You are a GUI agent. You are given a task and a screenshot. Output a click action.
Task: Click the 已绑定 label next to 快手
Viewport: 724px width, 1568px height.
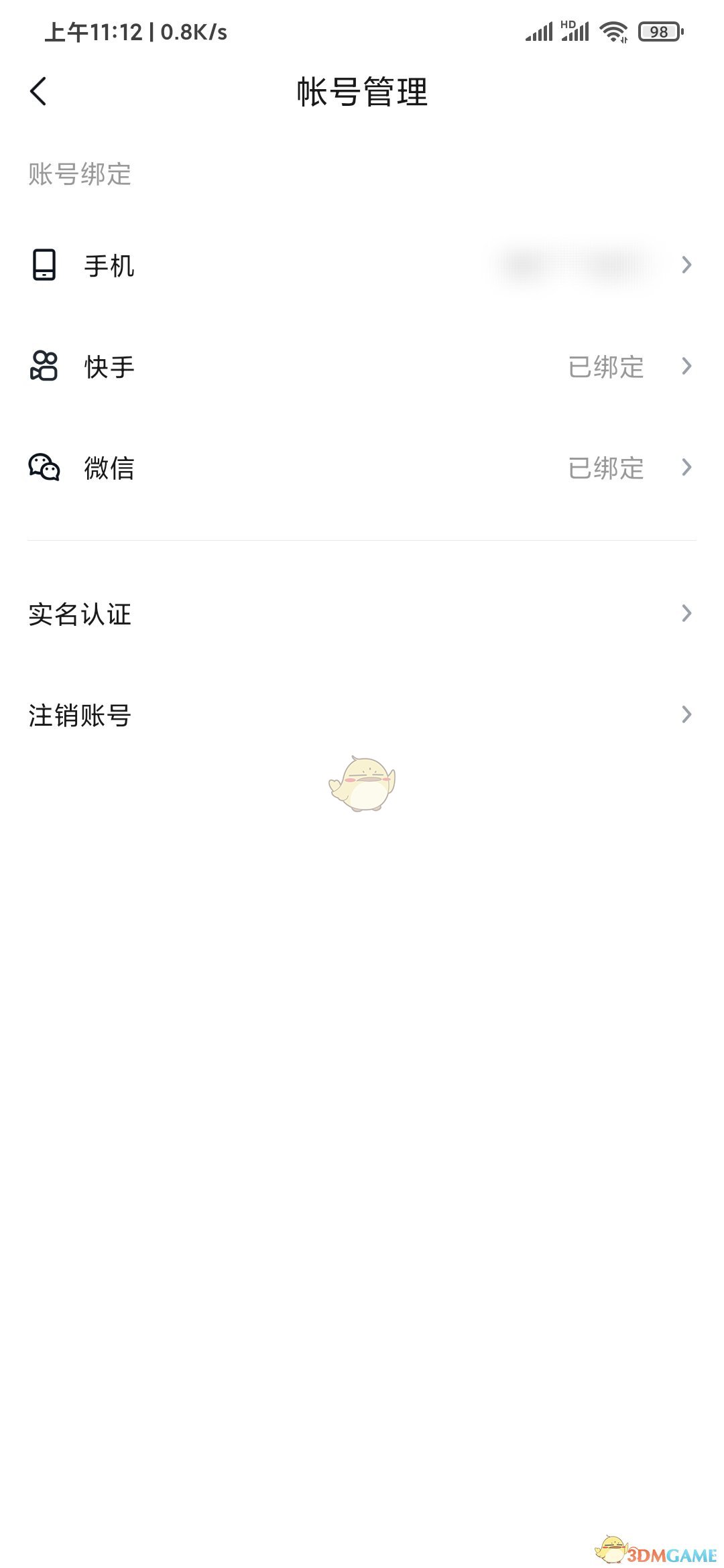point(604,367)
